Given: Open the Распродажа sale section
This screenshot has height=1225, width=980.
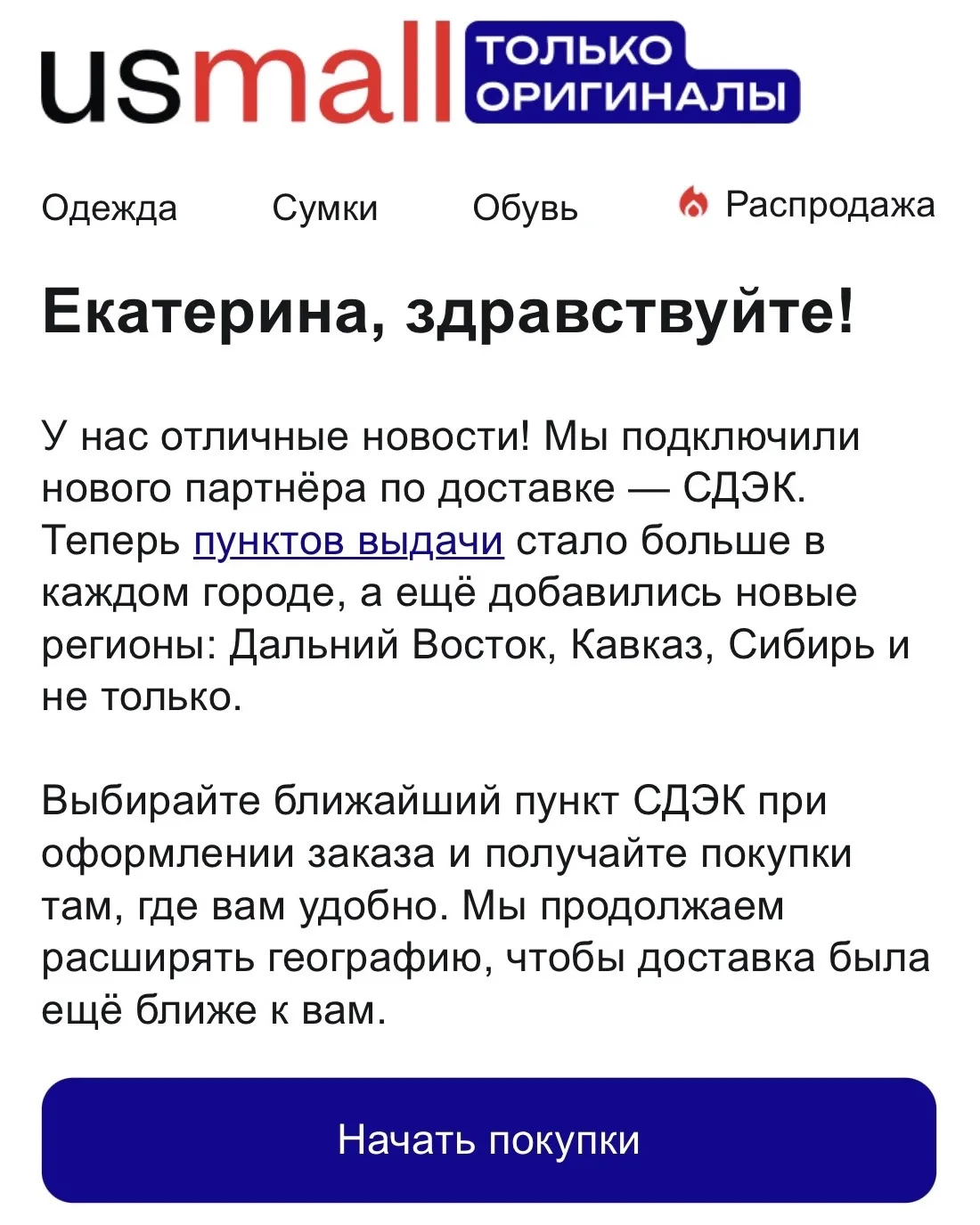Looking at the screenshot, I should [x=807, y=205].
